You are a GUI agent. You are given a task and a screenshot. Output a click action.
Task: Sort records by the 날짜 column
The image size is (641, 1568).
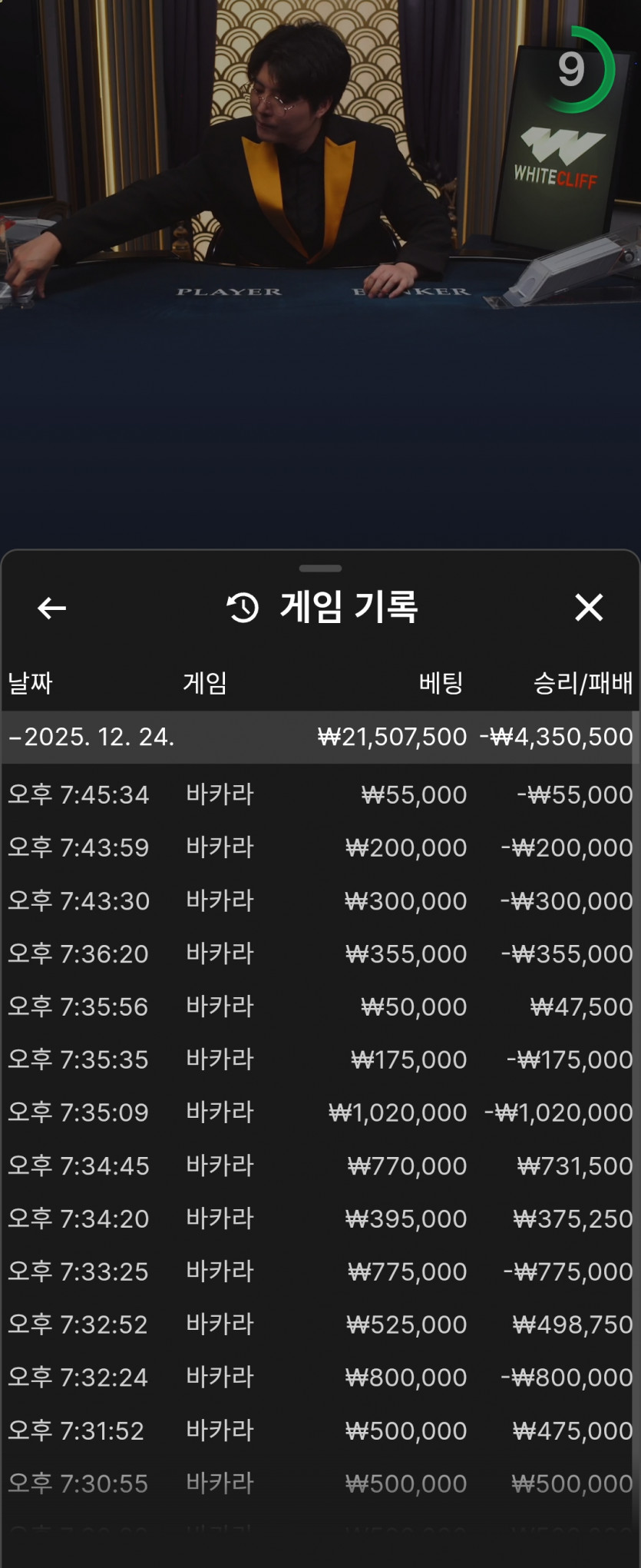click(31, 682)
